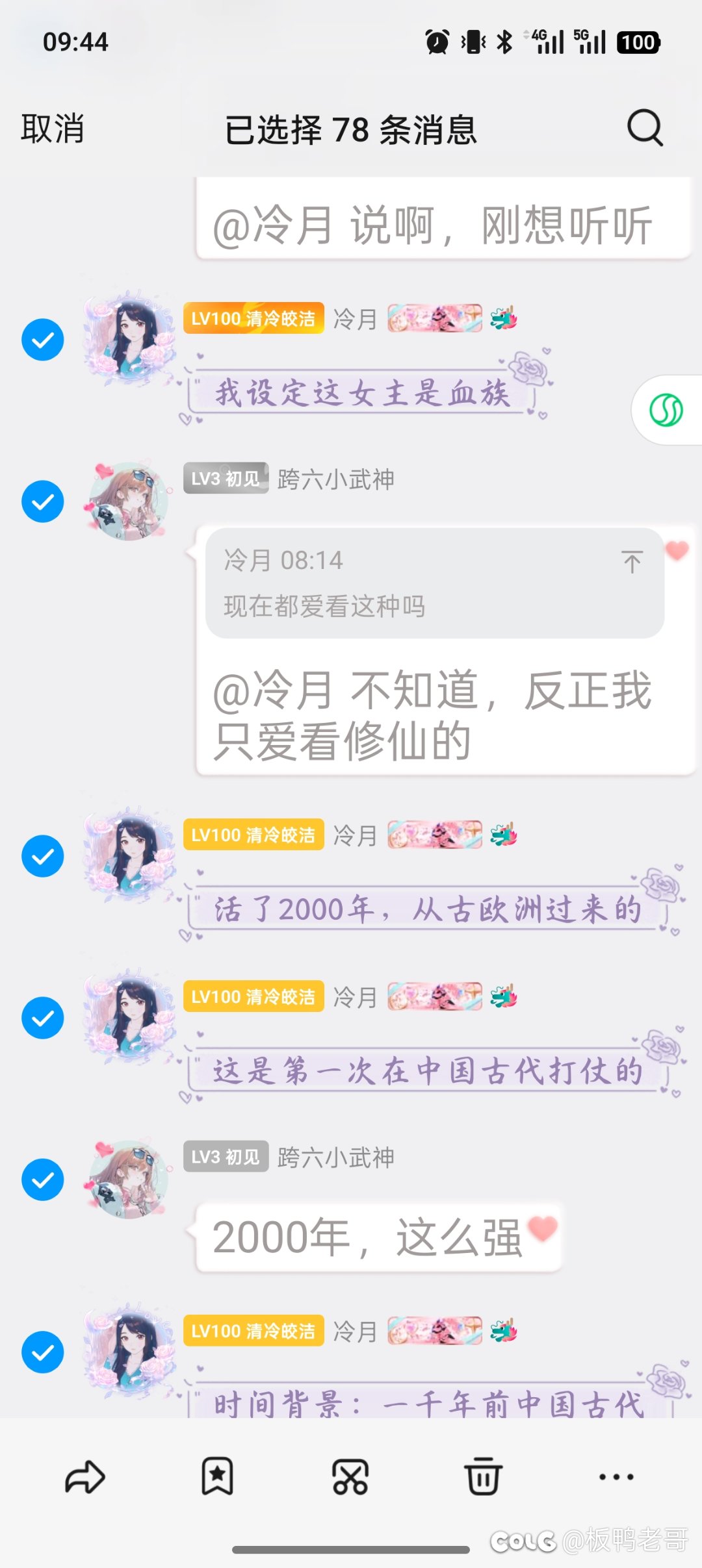Tap the scissors clip icon in toolbar
This screenshot has width=702, height=1568.
350,1477
